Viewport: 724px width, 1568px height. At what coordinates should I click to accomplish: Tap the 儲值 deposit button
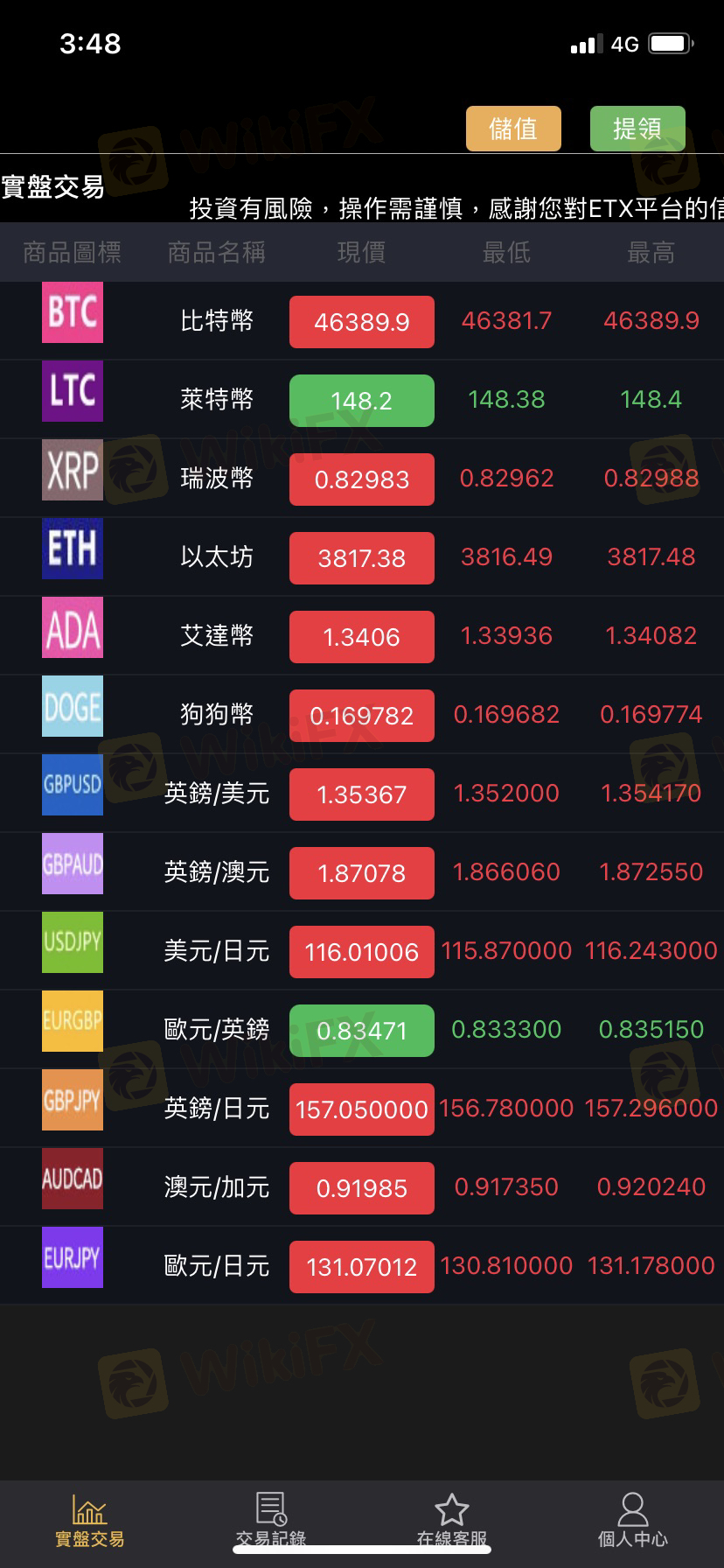pyautogui.click(x=513, y=129)
